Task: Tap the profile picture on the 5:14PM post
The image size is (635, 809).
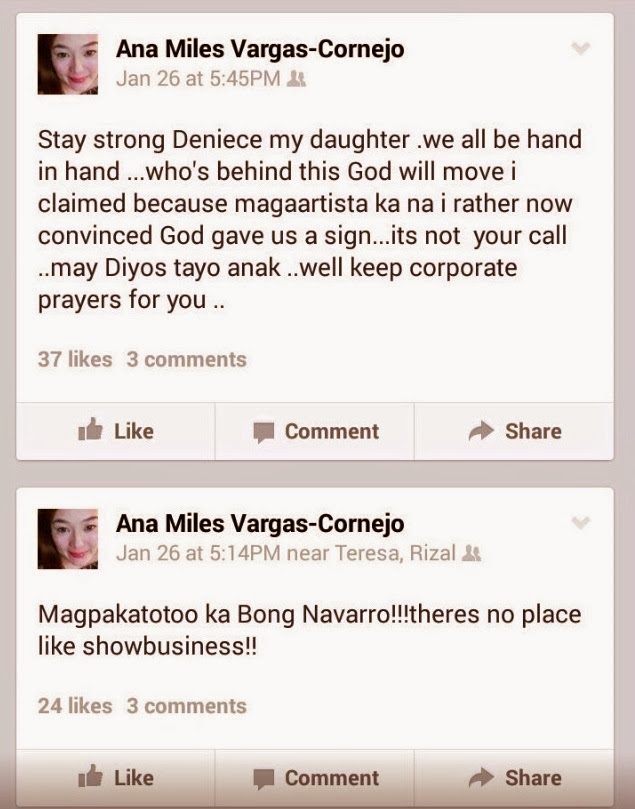Action: 68,539
